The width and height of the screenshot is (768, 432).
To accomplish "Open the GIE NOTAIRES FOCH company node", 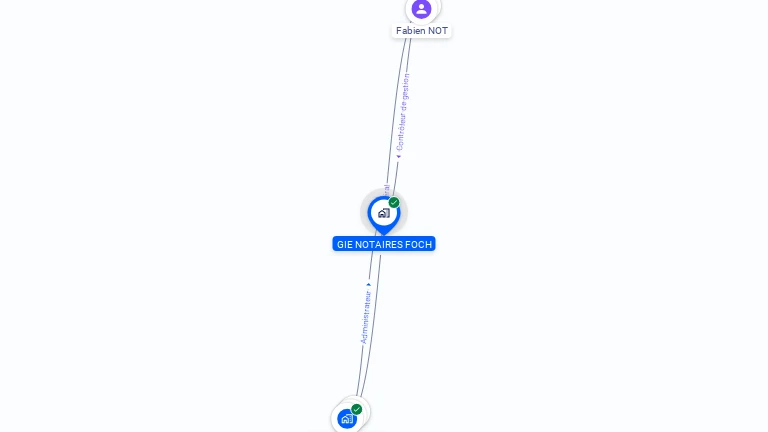I will 383,213.
